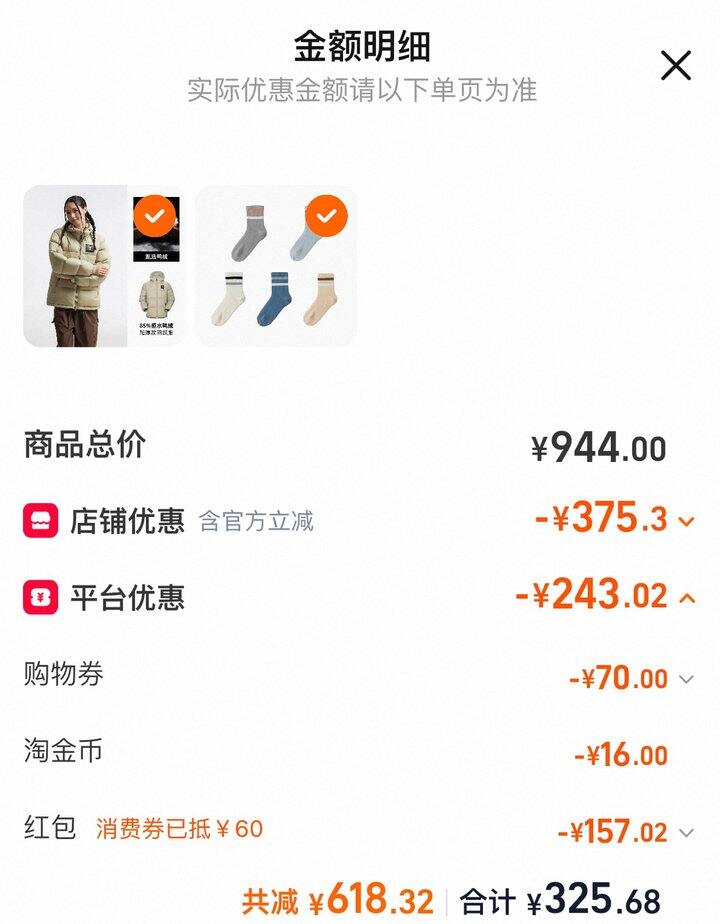
Task: Expand the 购物券 discount row
Action: (686, 679)
